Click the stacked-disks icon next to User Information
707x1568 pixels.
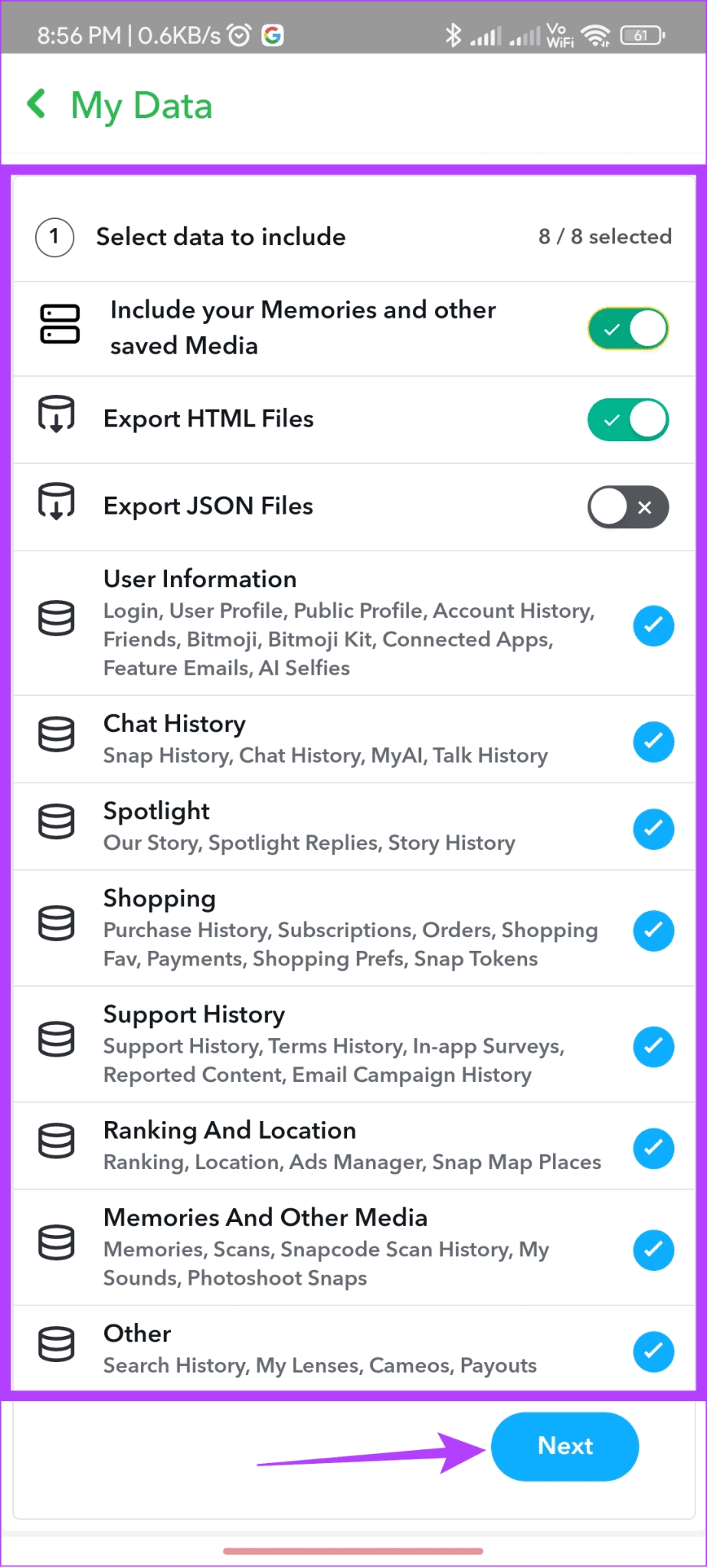click(x=56, y=620)
